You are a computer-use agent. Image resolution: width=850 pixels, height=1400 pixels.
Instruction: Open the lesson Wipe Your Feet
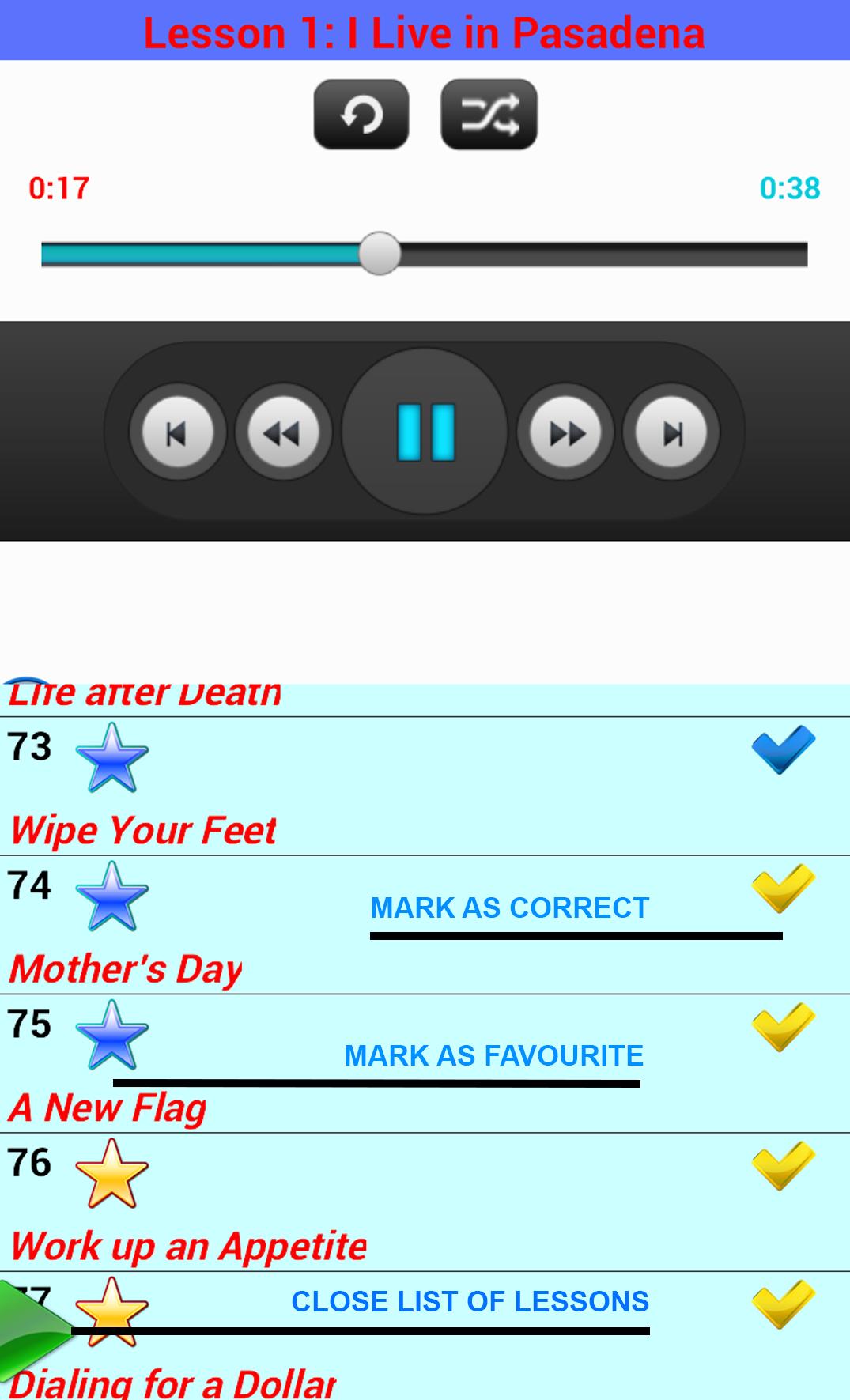tap(143, 830)
